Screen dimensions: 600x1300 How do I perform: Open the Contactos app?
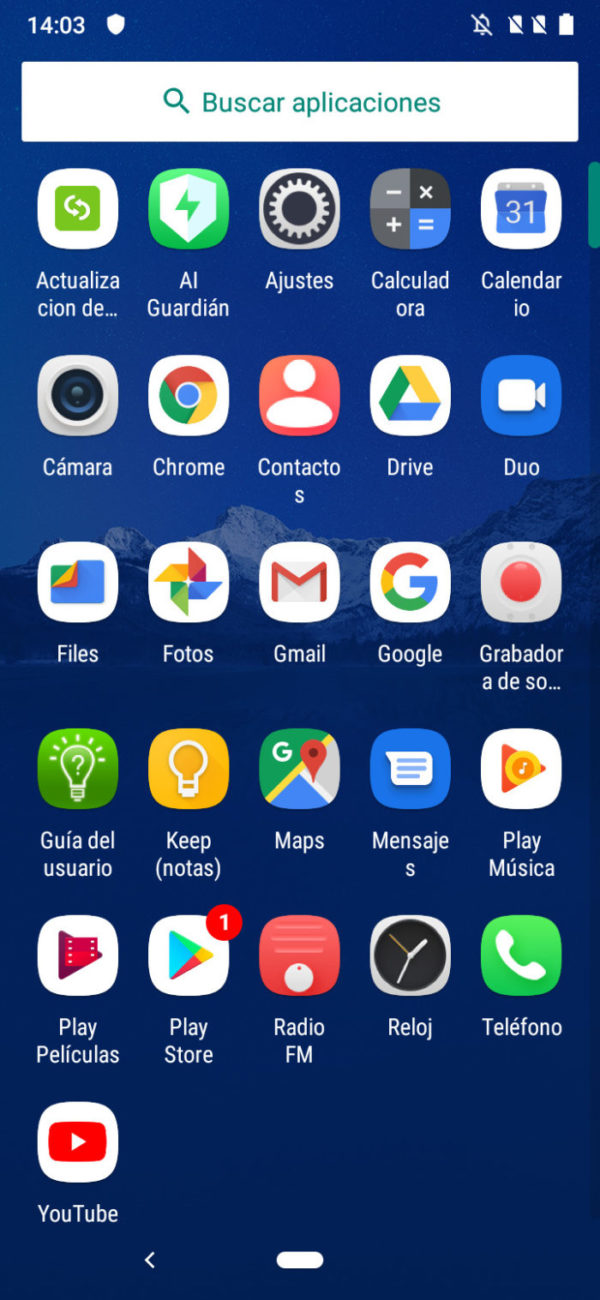299,396
